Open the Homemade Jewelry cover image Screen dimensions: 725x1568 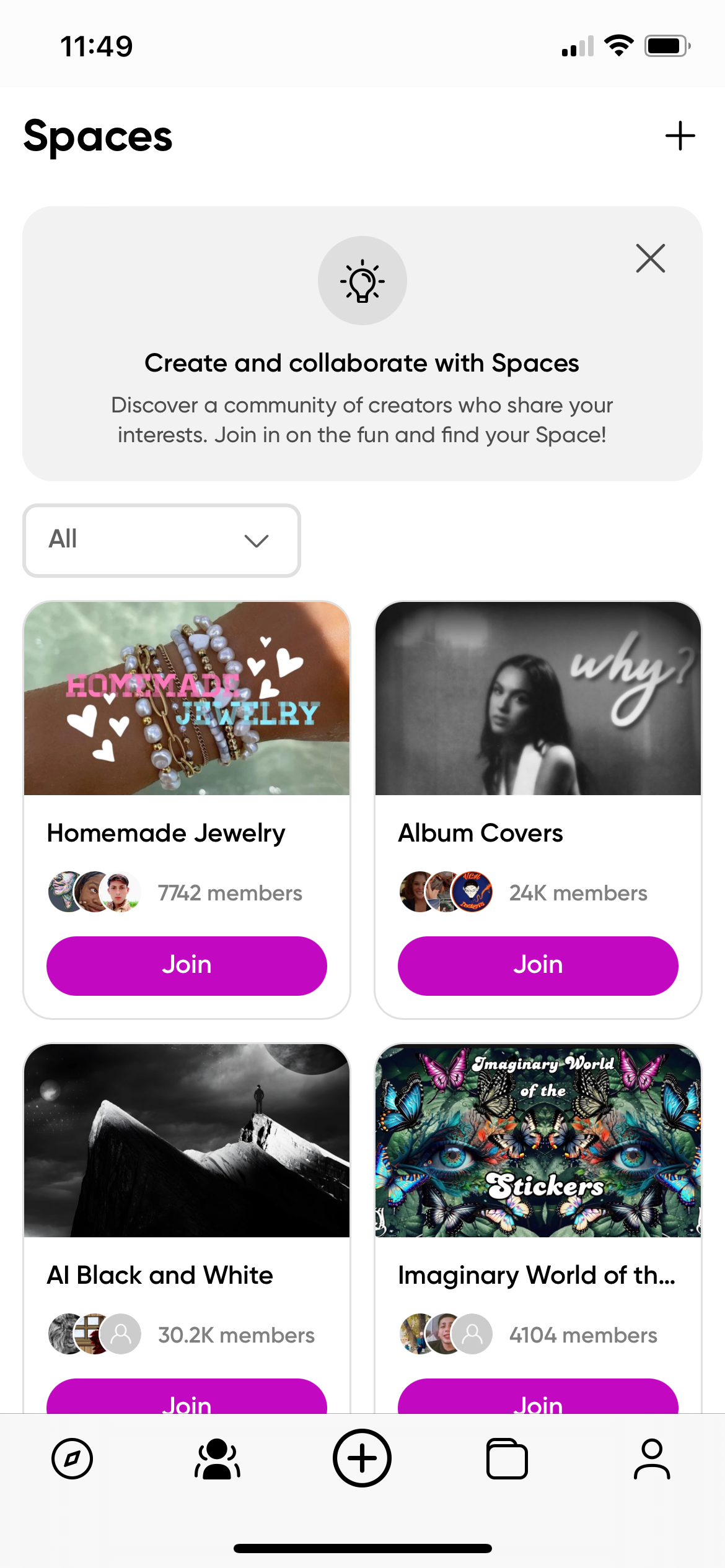(x=186, y=699)
